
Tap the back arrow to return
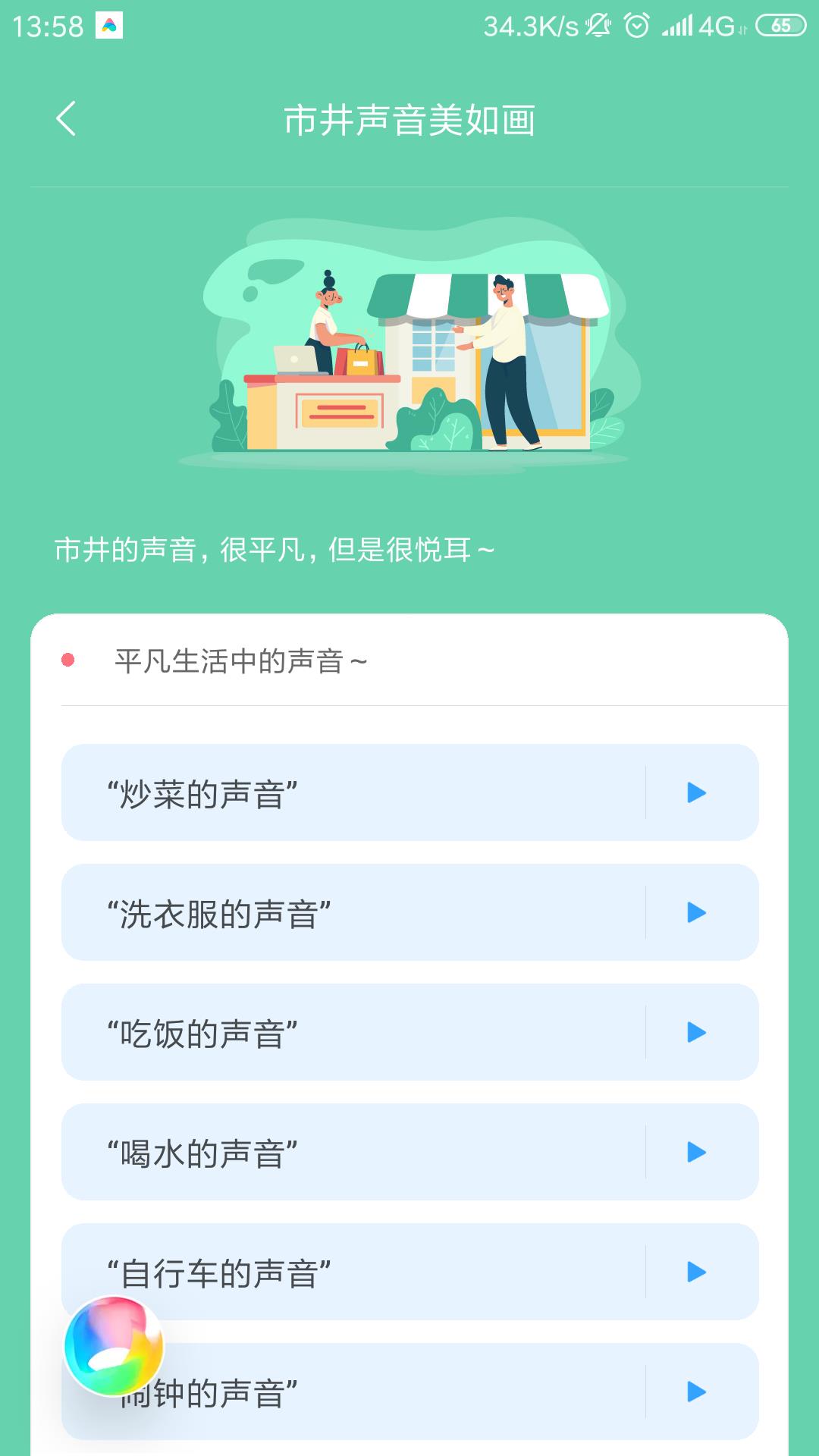point(66,118)
